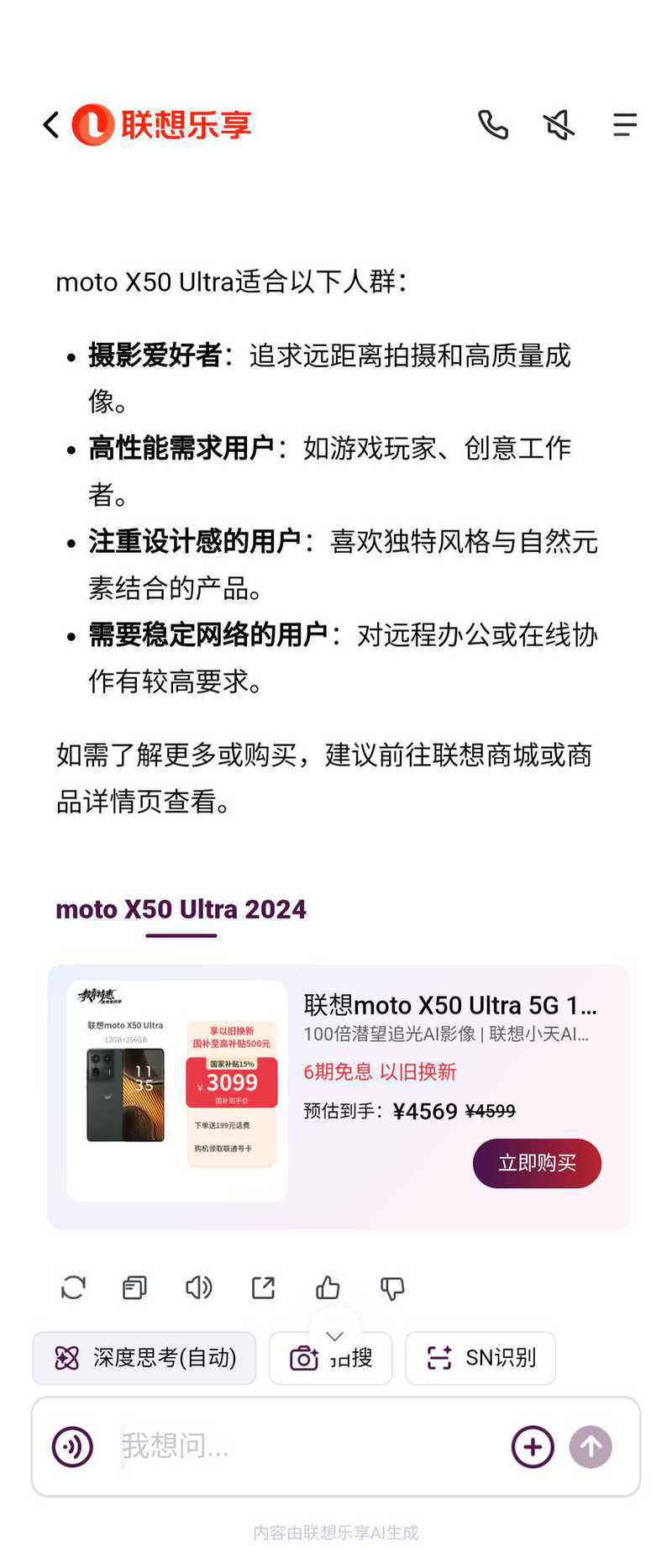672x1568 pixels.
Task: Start voice input in the message box
Action: click(73, 1447)
